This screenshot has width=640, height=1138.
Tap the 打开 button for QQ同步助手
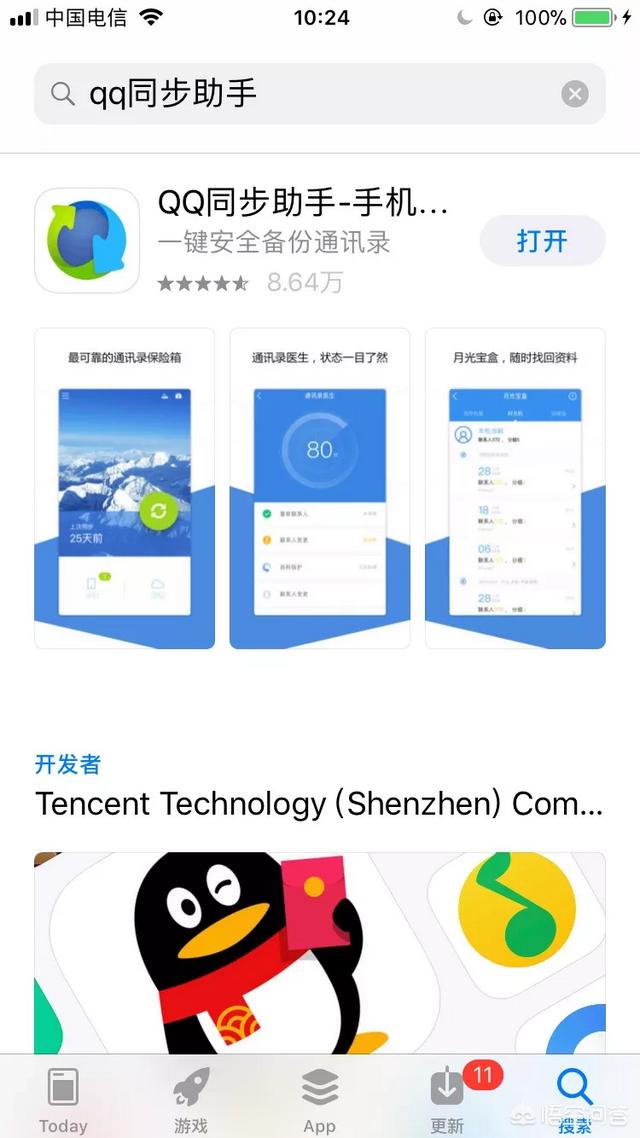coord(542,241)
